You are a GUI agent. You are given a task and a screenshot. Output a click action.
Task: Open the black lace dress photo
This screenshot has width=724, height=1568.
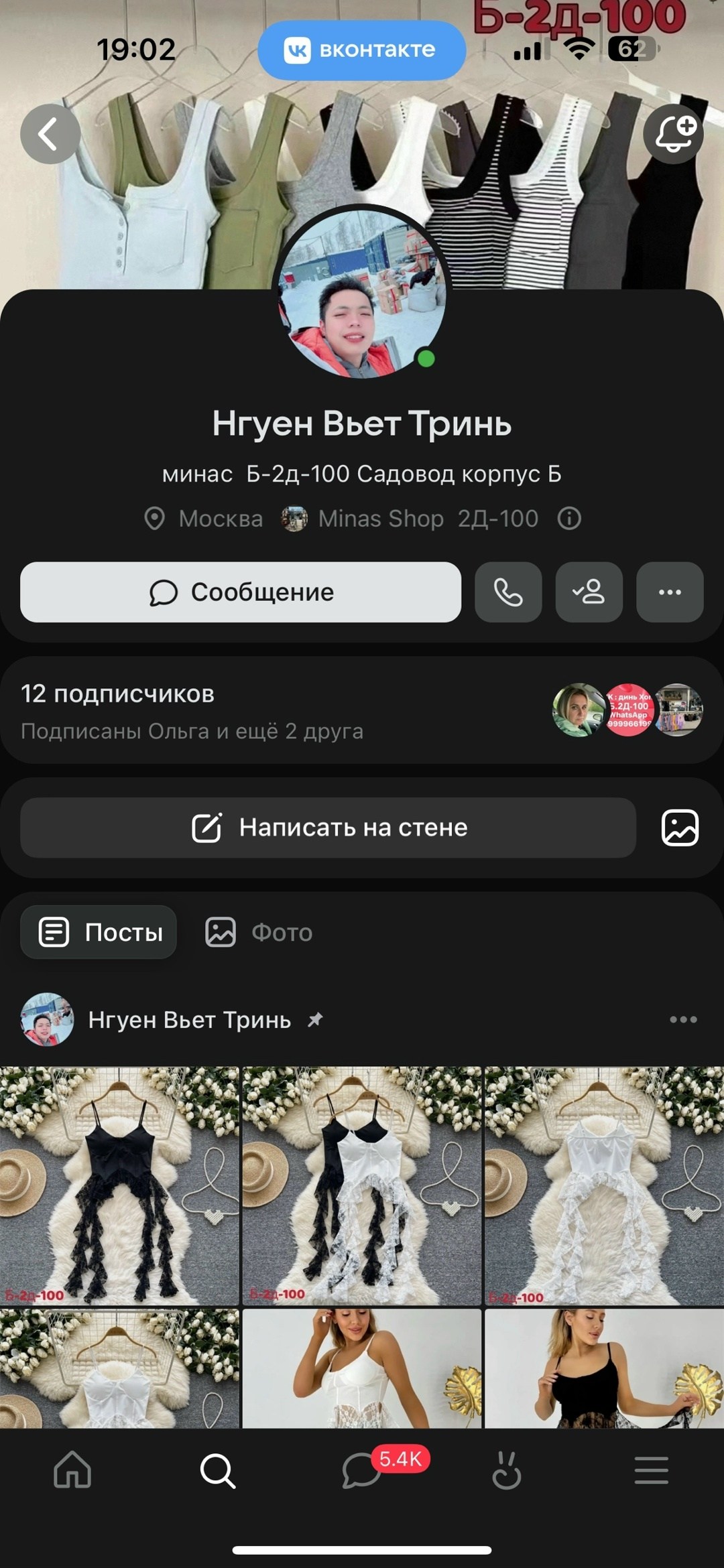tap(119, 1185)
